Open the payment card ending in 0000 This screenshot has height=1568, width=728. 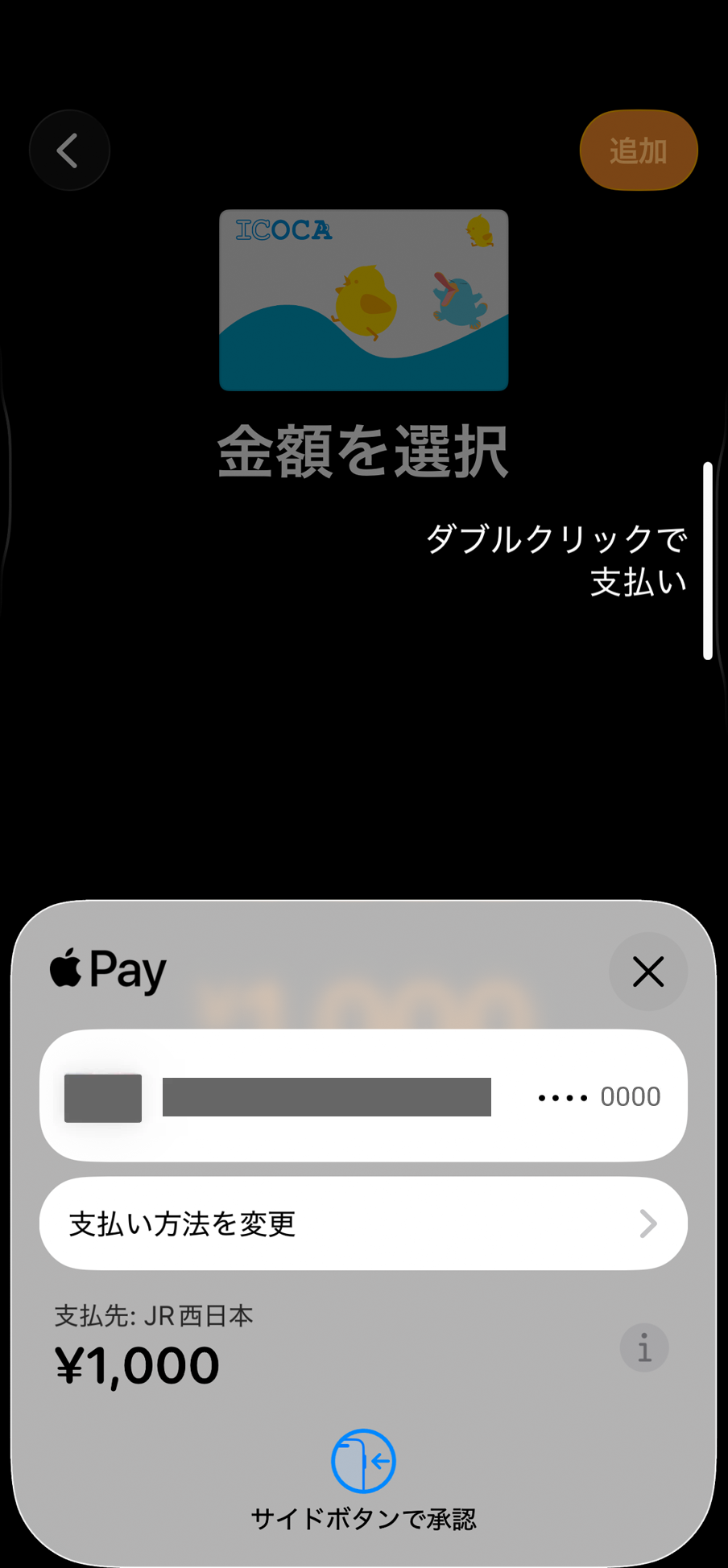coord(363,1095)
